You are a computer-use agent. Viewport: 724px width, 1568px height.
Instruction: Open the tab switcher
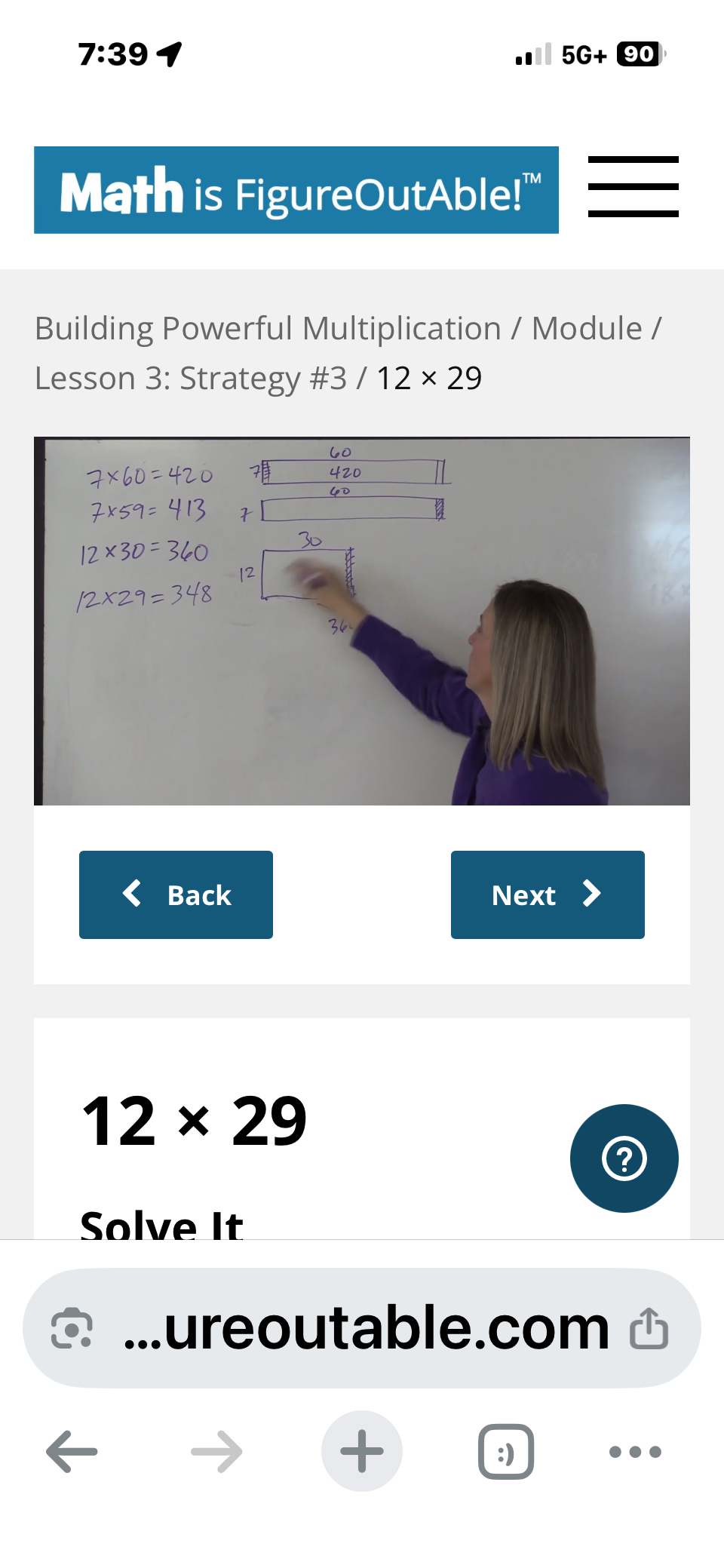coord(506,1451)
